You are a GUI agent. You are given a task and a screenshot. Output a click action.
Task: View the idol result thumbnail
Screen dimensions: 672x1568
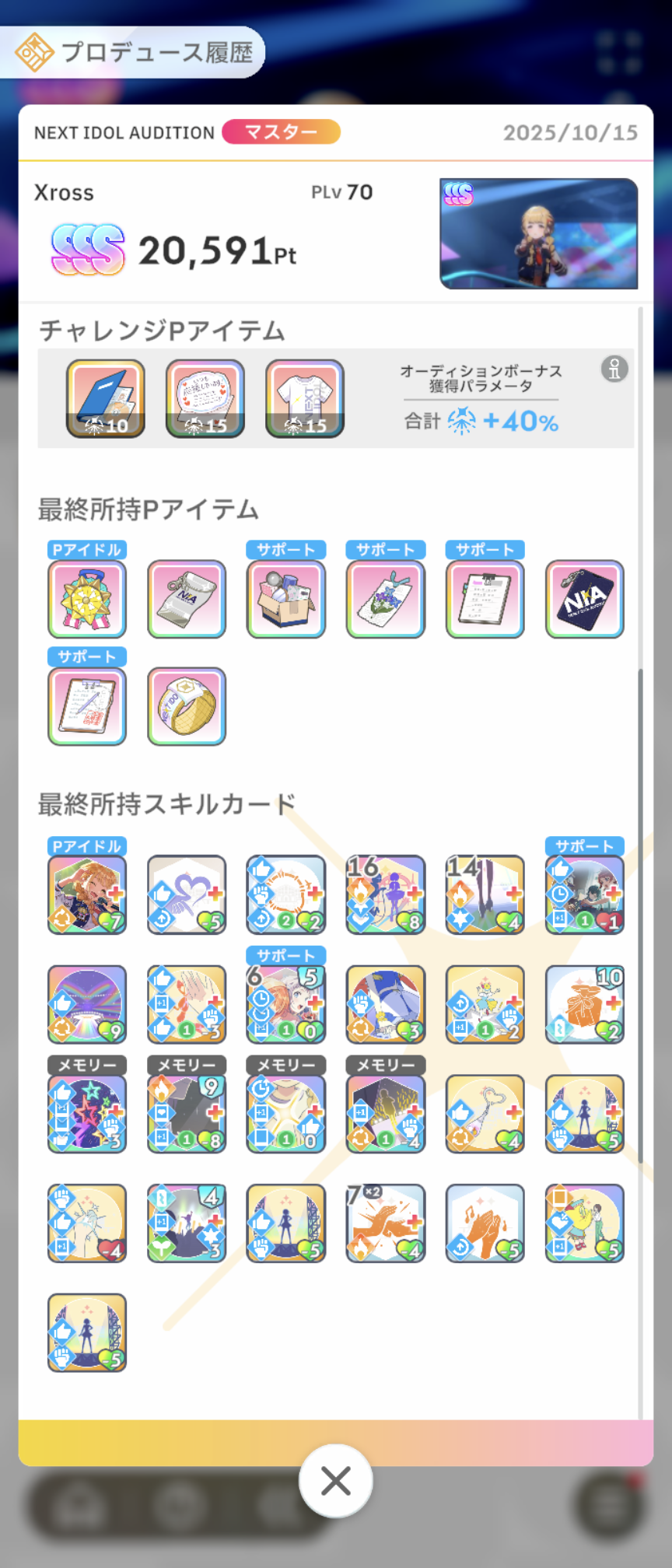click(539, 233)
